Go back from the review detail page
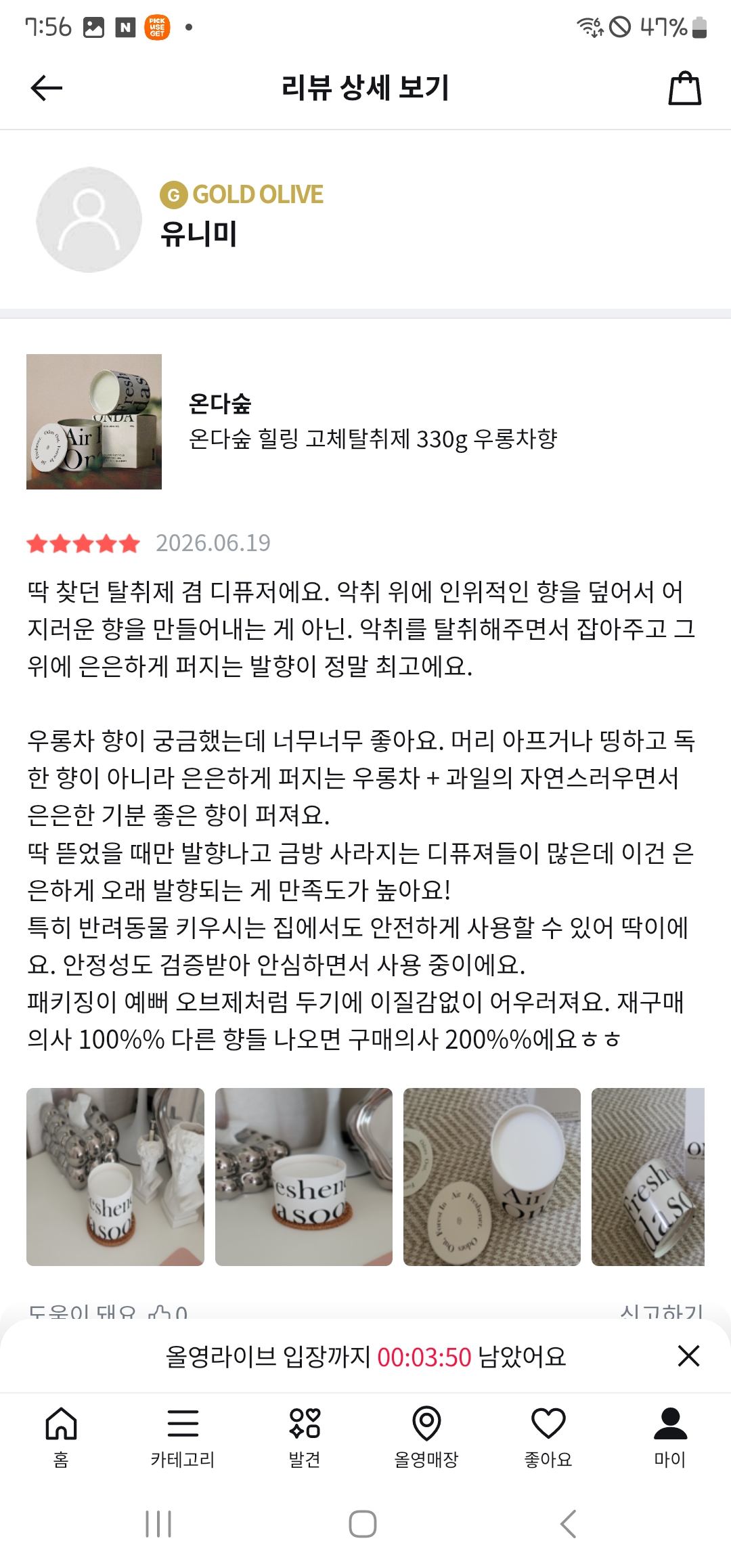The height and width of the screenshot is (1568, 731). coord(47,88)
